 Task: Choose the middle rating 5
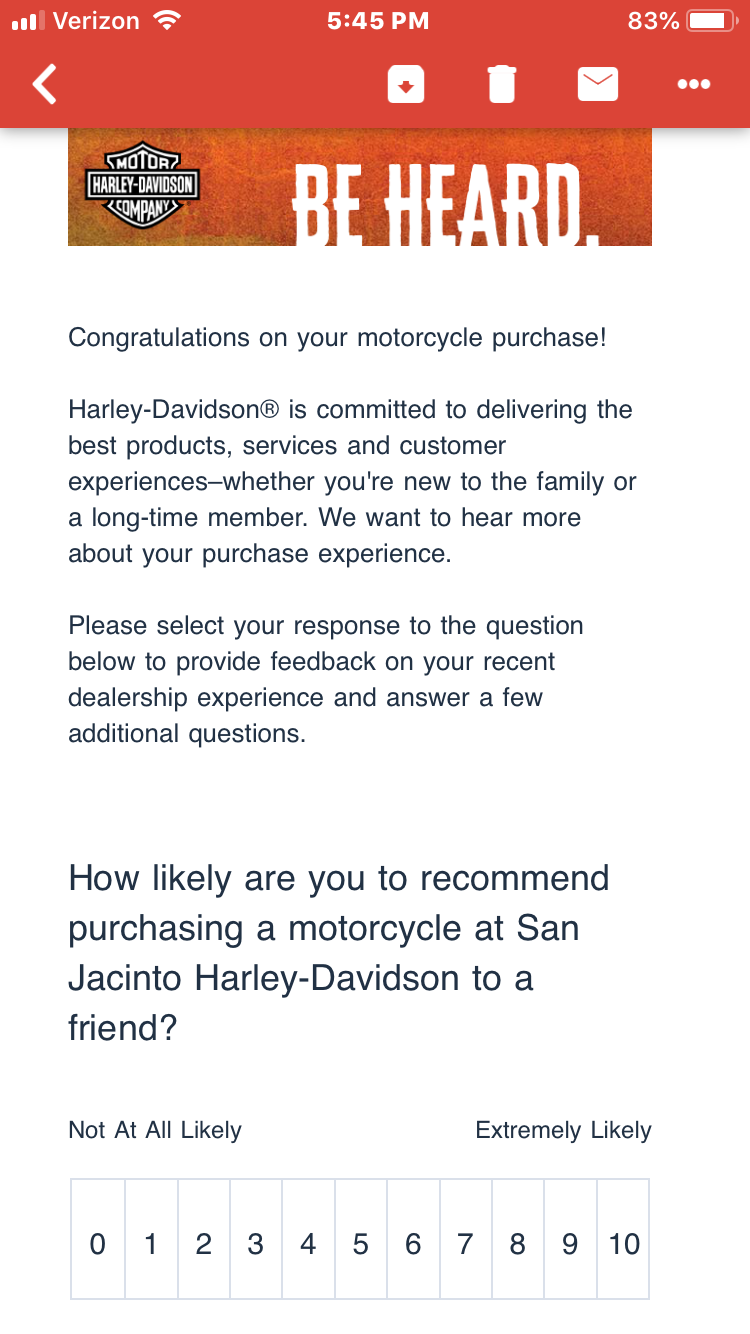pyautogui.click(x=361, y=1244)
